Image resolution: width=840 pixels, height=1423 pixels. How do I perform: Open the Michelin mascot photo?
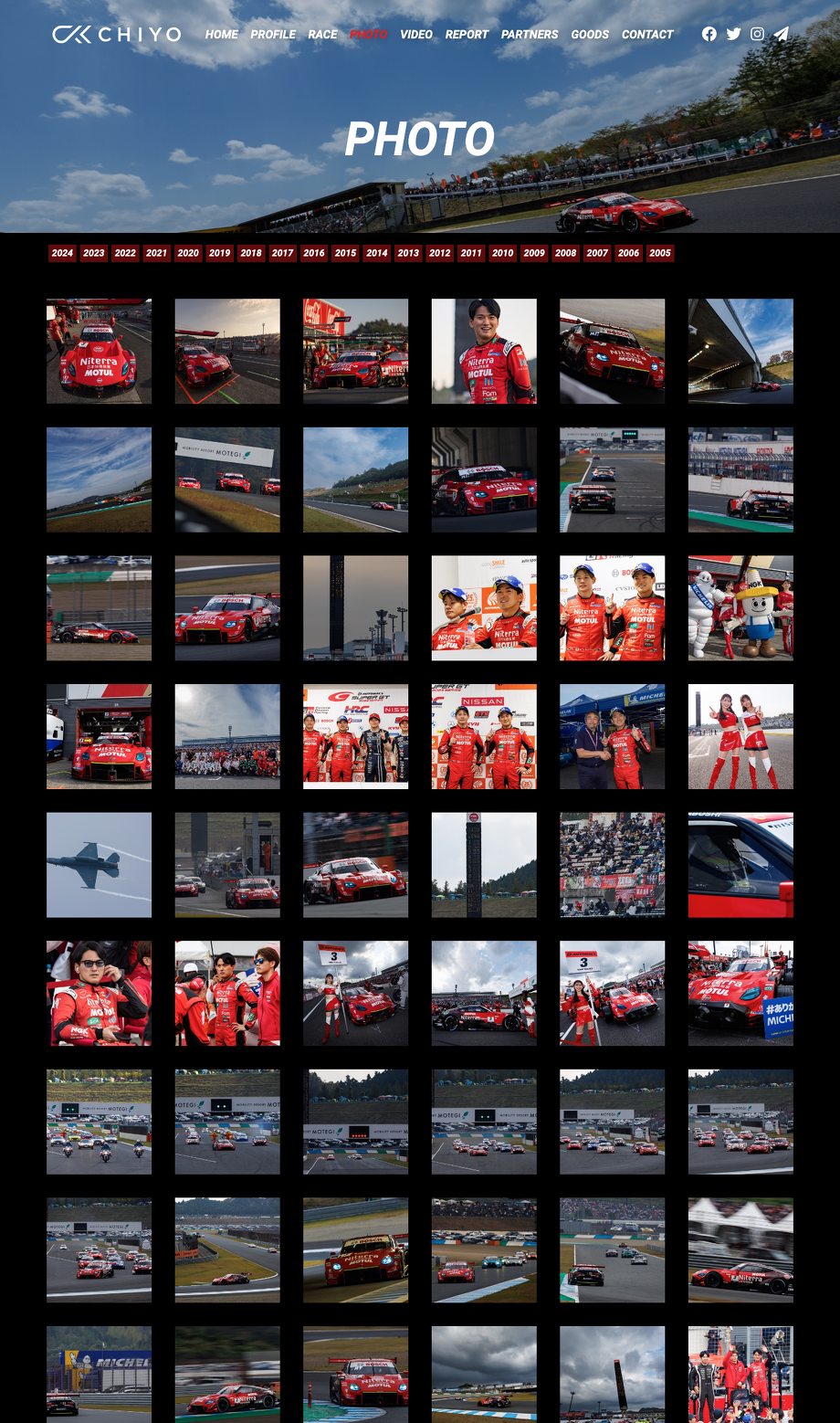click(x=740, y=608)
